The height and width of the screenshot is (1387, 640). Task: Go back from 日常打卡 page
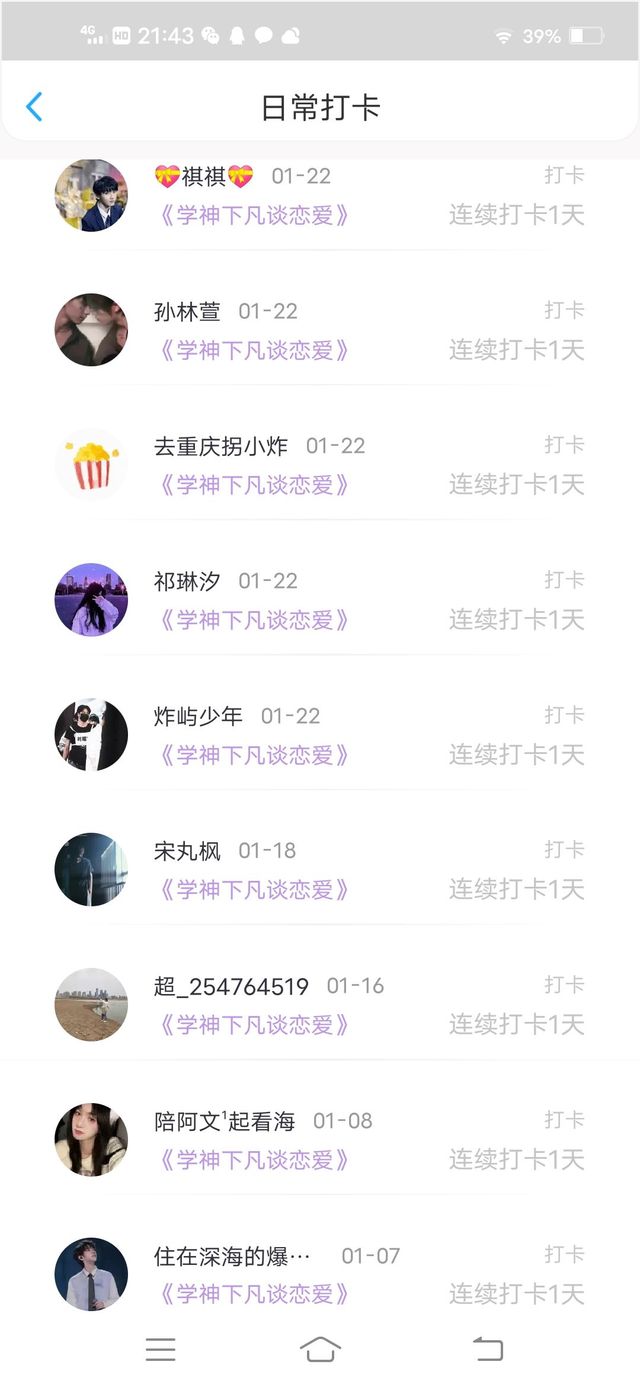pos(34,107)
